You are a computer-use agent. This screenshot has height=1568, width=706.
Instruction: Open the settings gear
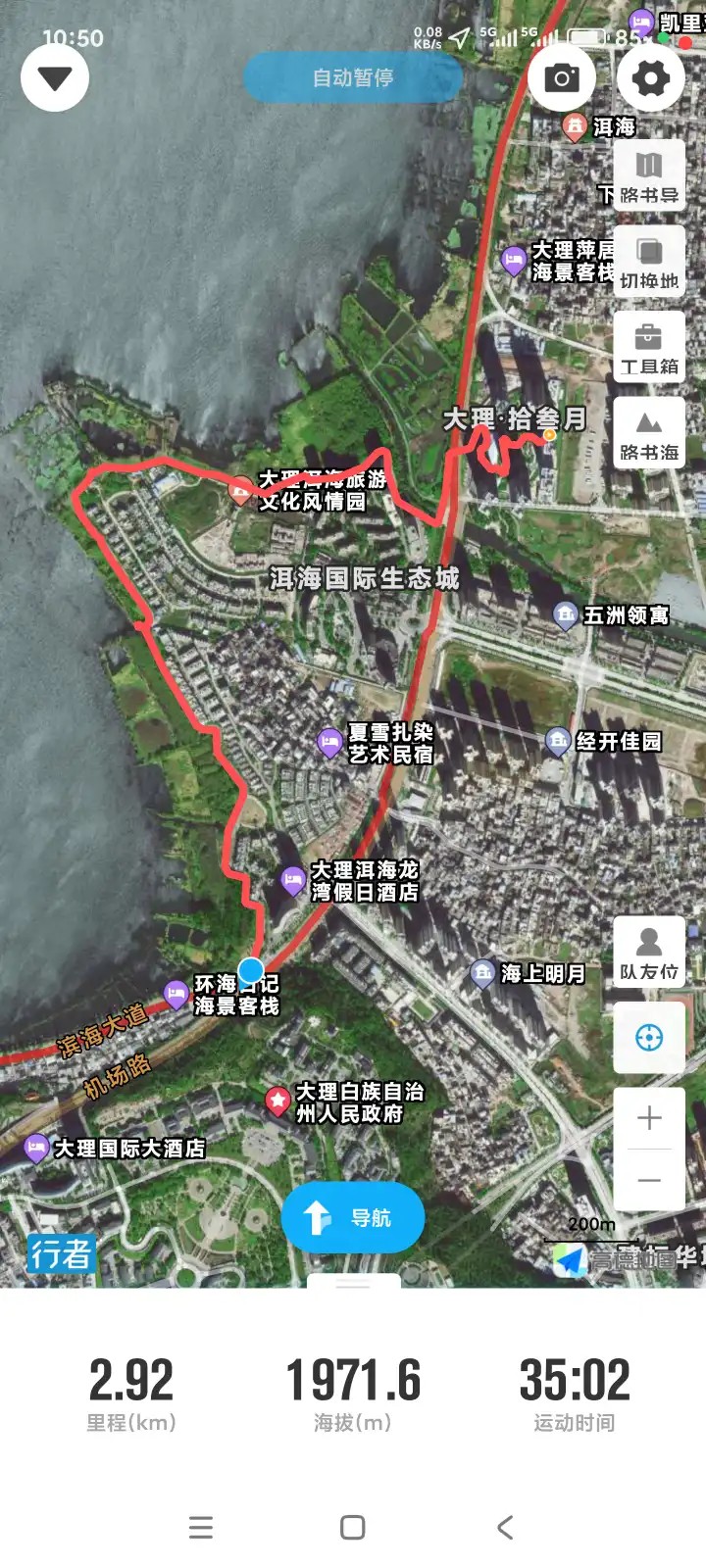click(651, 78)
